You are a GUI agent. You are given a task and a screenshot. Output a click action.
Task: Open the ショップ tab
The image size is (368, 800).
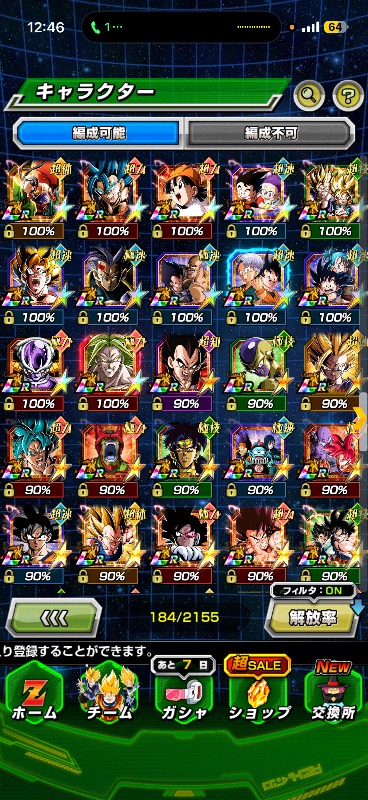click(259, 695)
